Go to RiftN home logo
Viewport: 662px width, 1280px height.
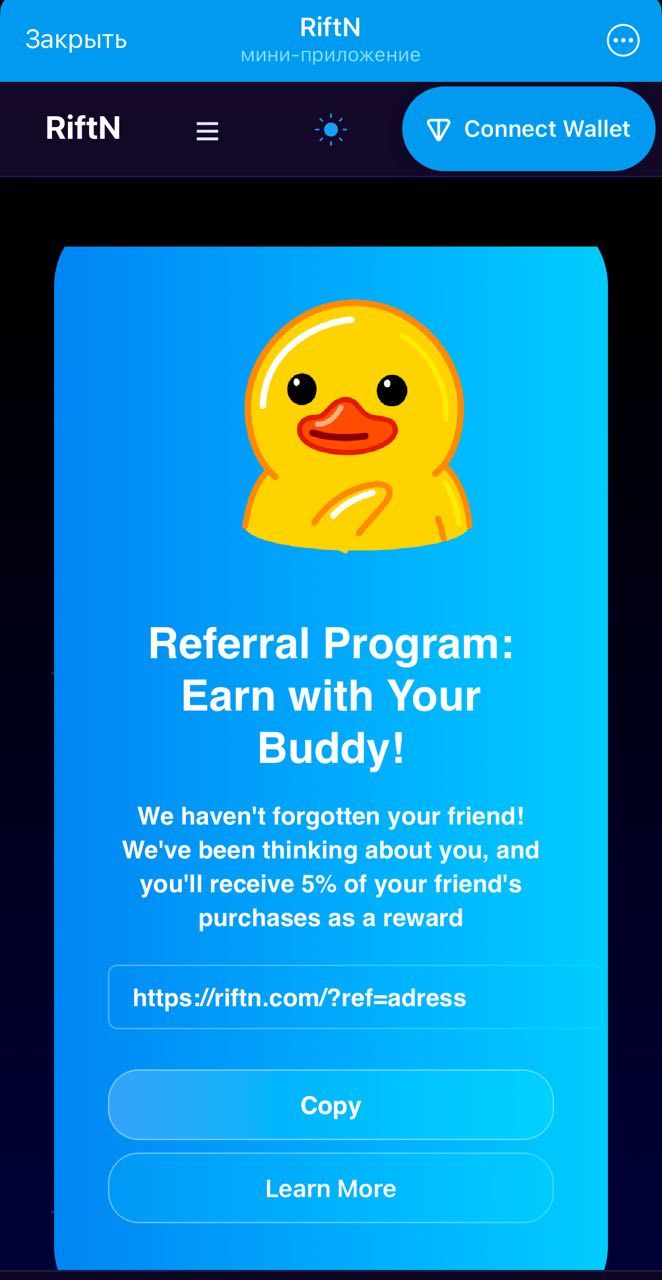coord(83,129)
